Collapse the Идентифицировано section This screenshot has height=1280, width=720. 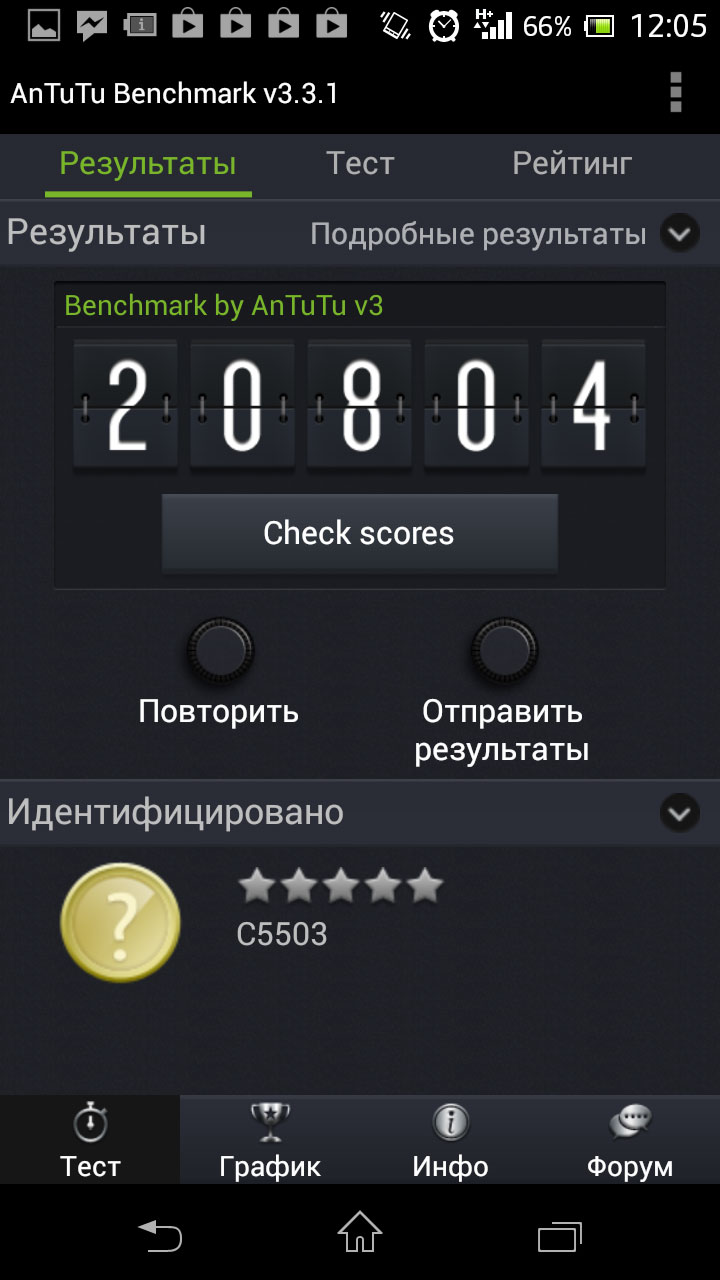[x=679, y=813]
